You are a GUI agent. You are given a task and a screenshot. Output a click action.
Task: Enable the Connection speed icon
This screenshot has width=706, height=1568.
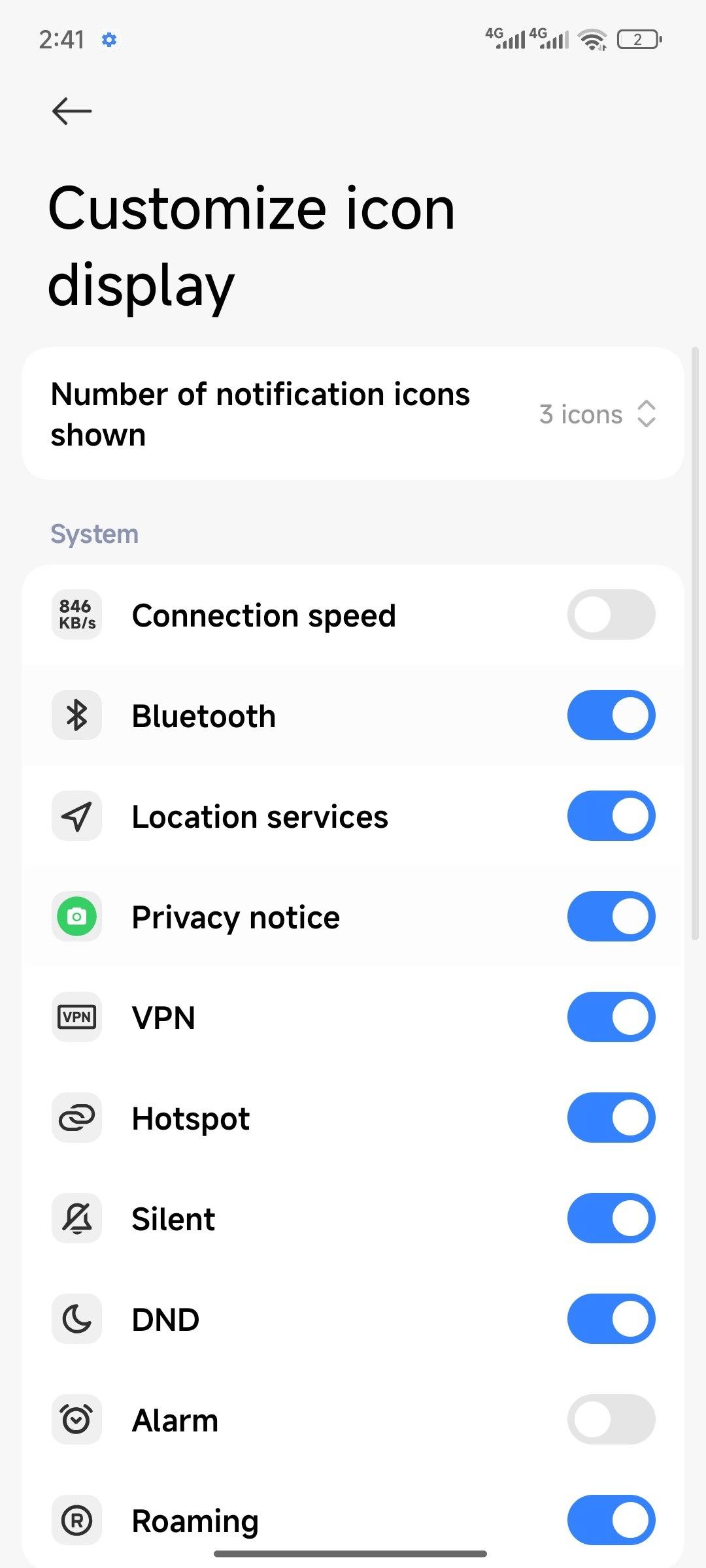coord(611,615)
